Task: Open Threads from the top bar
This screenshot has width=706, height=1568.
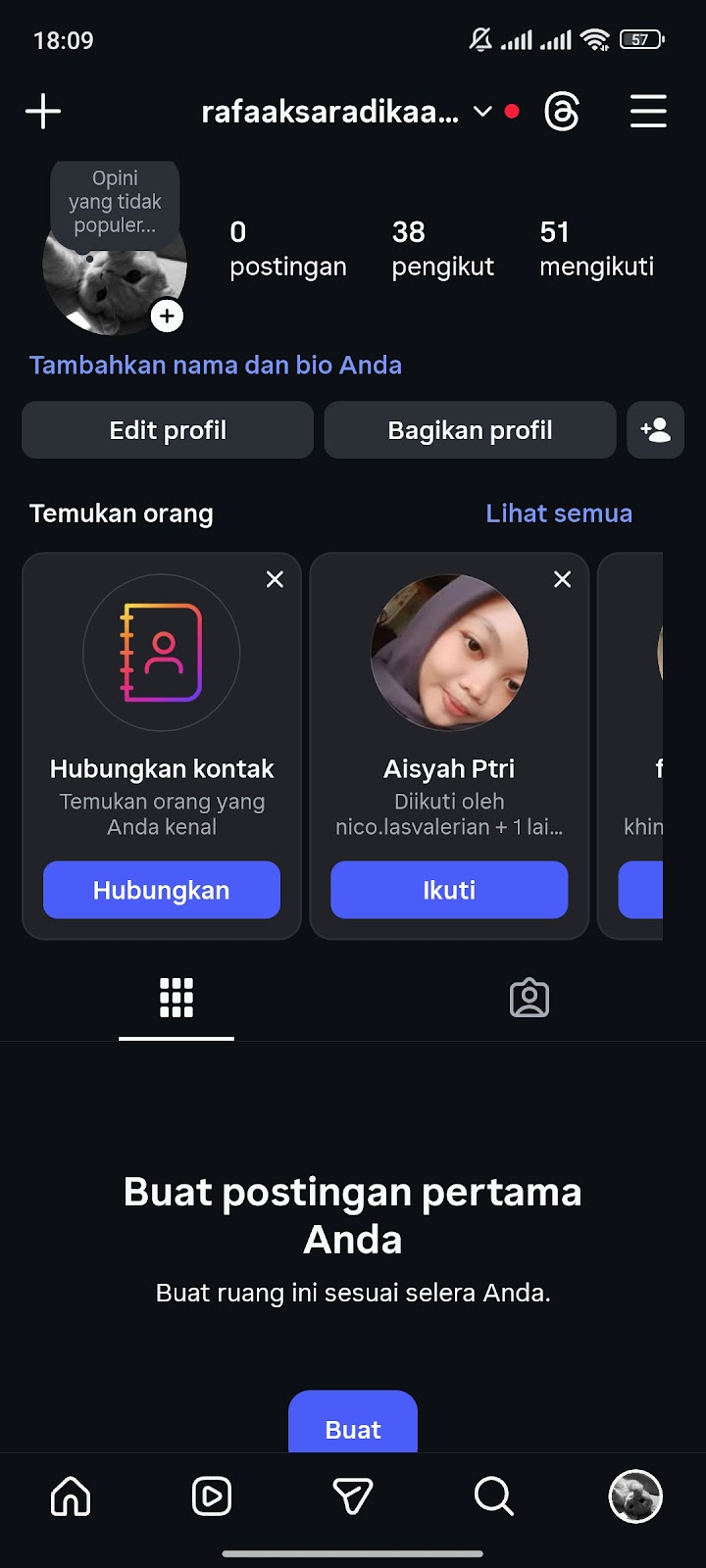Action: tap(562, 112)
